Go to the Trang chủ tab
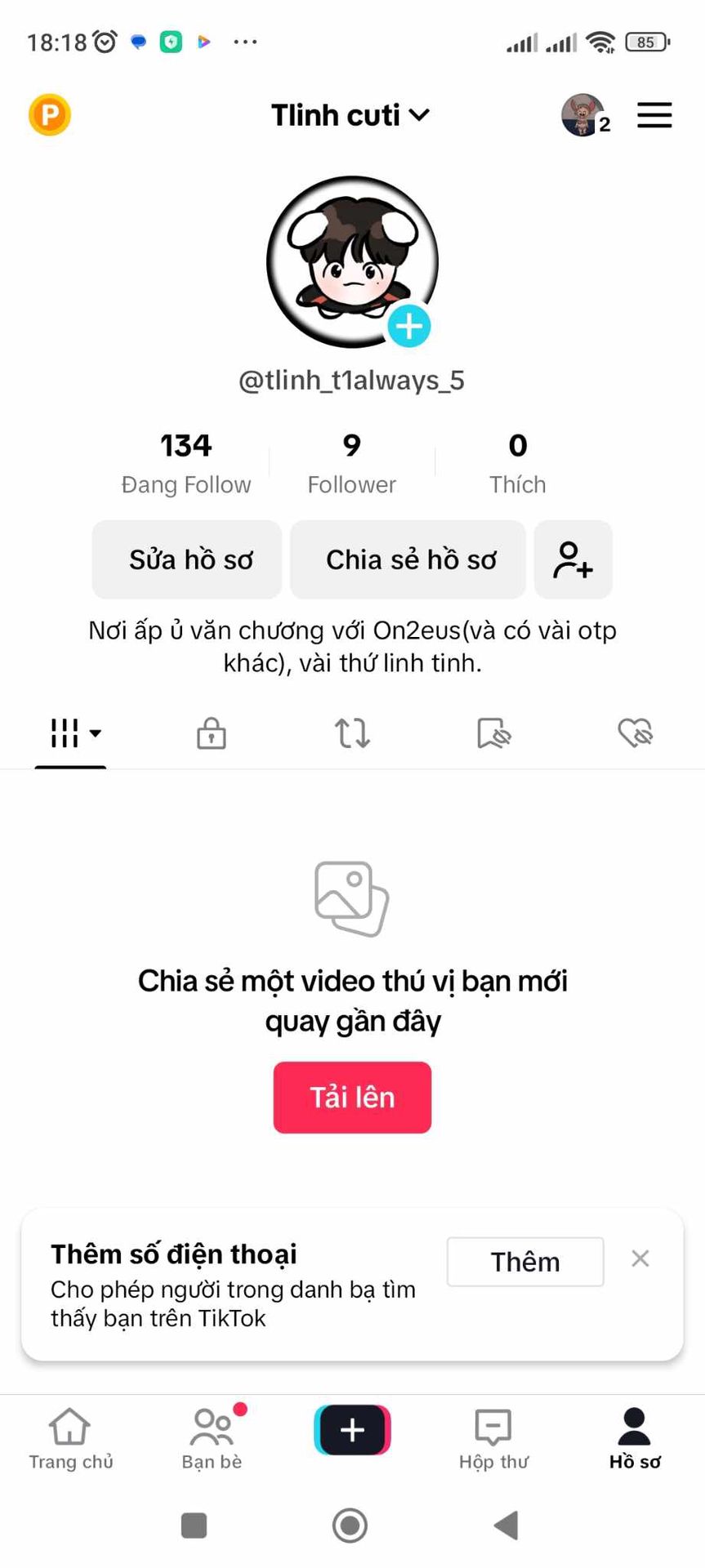This screenshot has width=705, height=1568. pyautogui.click(x=70, y=1439)
